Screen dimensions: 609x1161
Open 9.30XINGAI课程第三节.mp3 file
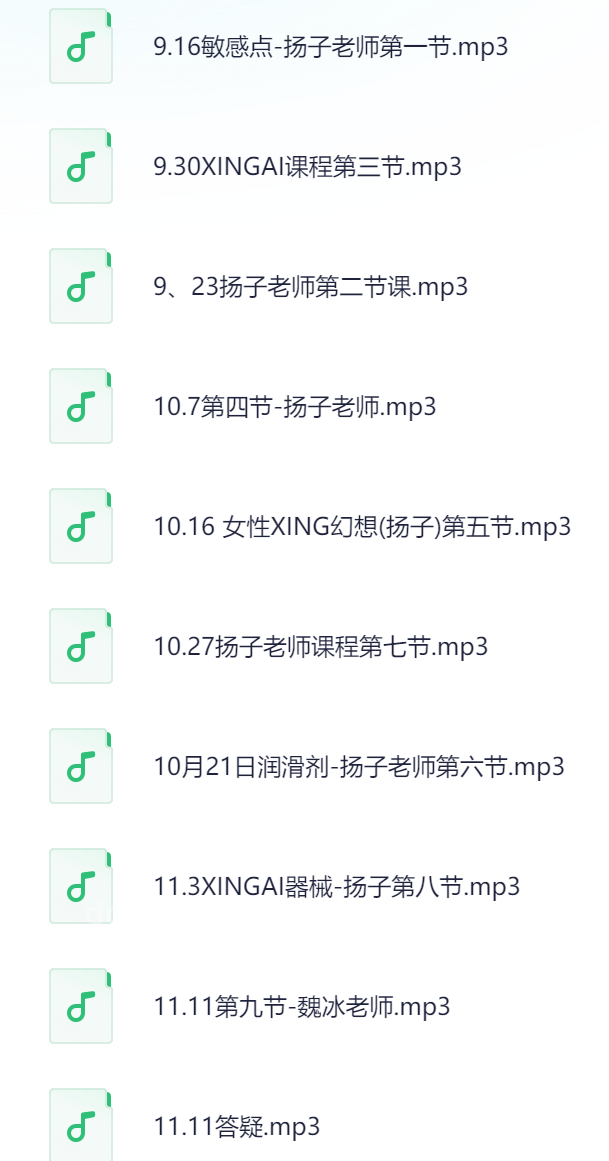click(307, 167)
